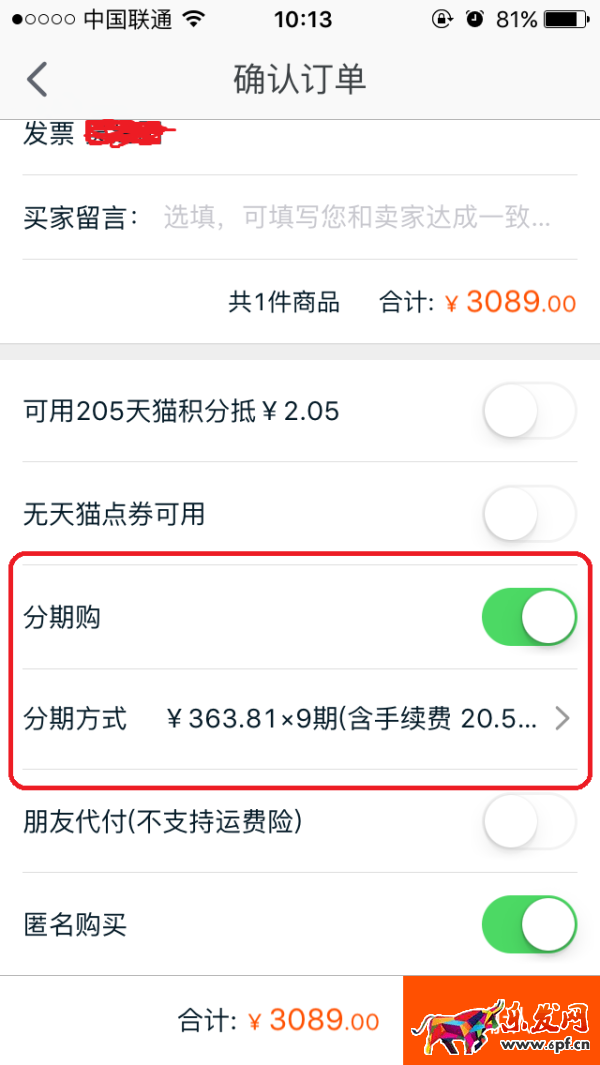
Task: Enable 朋友代付 payment option
Action: click(x=529, y=822)
